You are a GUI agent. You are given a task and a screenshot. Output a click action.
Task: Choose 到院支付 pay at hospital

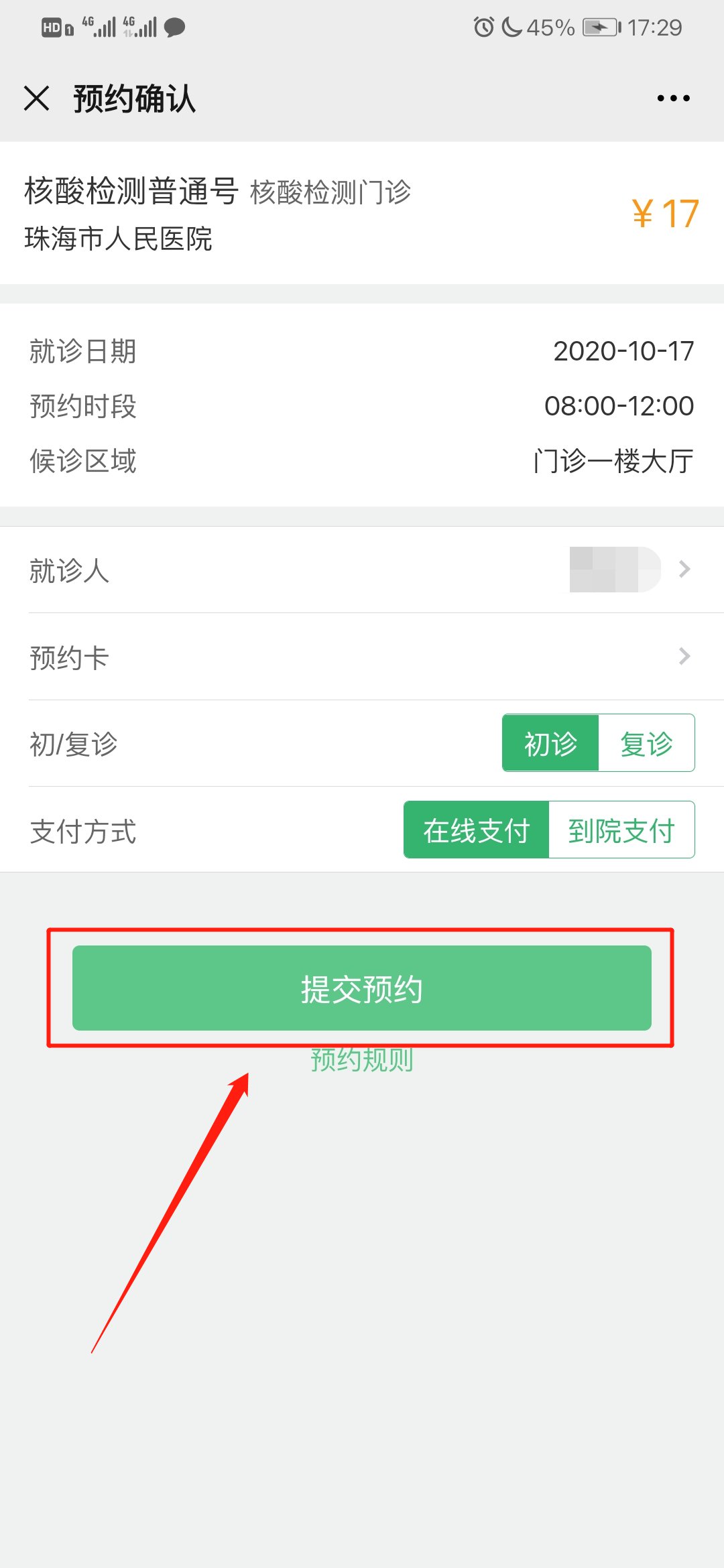click(x=621, y=830)
